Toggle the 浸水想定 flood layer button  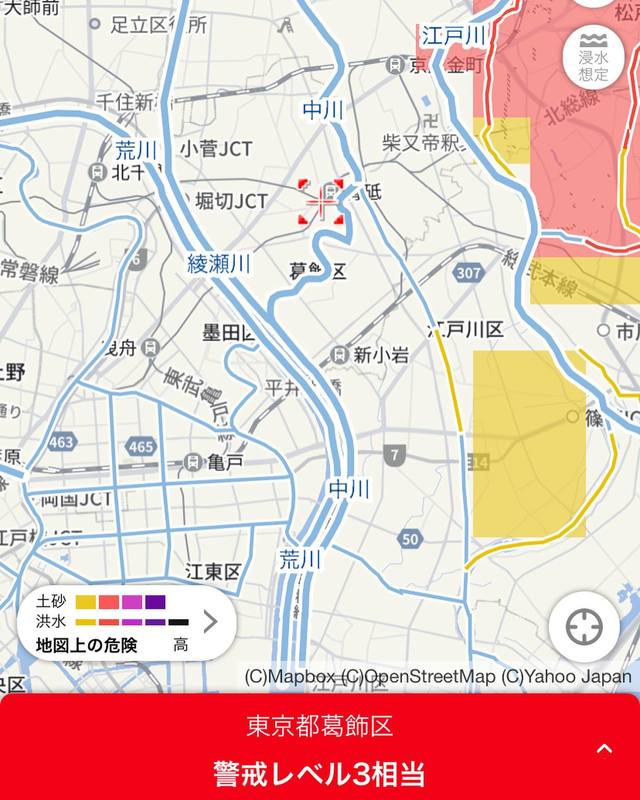[x=593, y=57]
